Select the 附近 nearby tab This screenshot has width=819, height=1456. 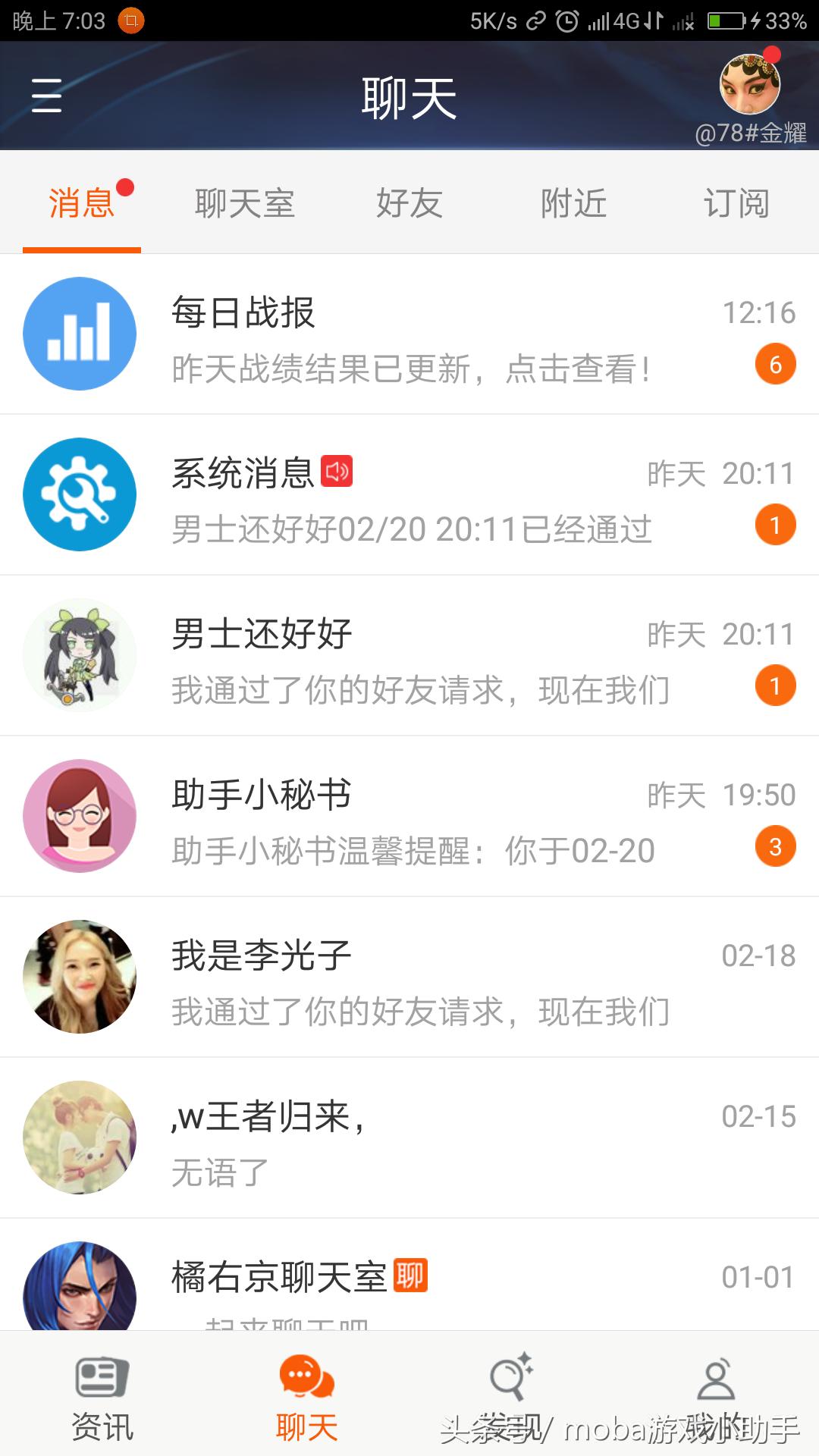573,202
